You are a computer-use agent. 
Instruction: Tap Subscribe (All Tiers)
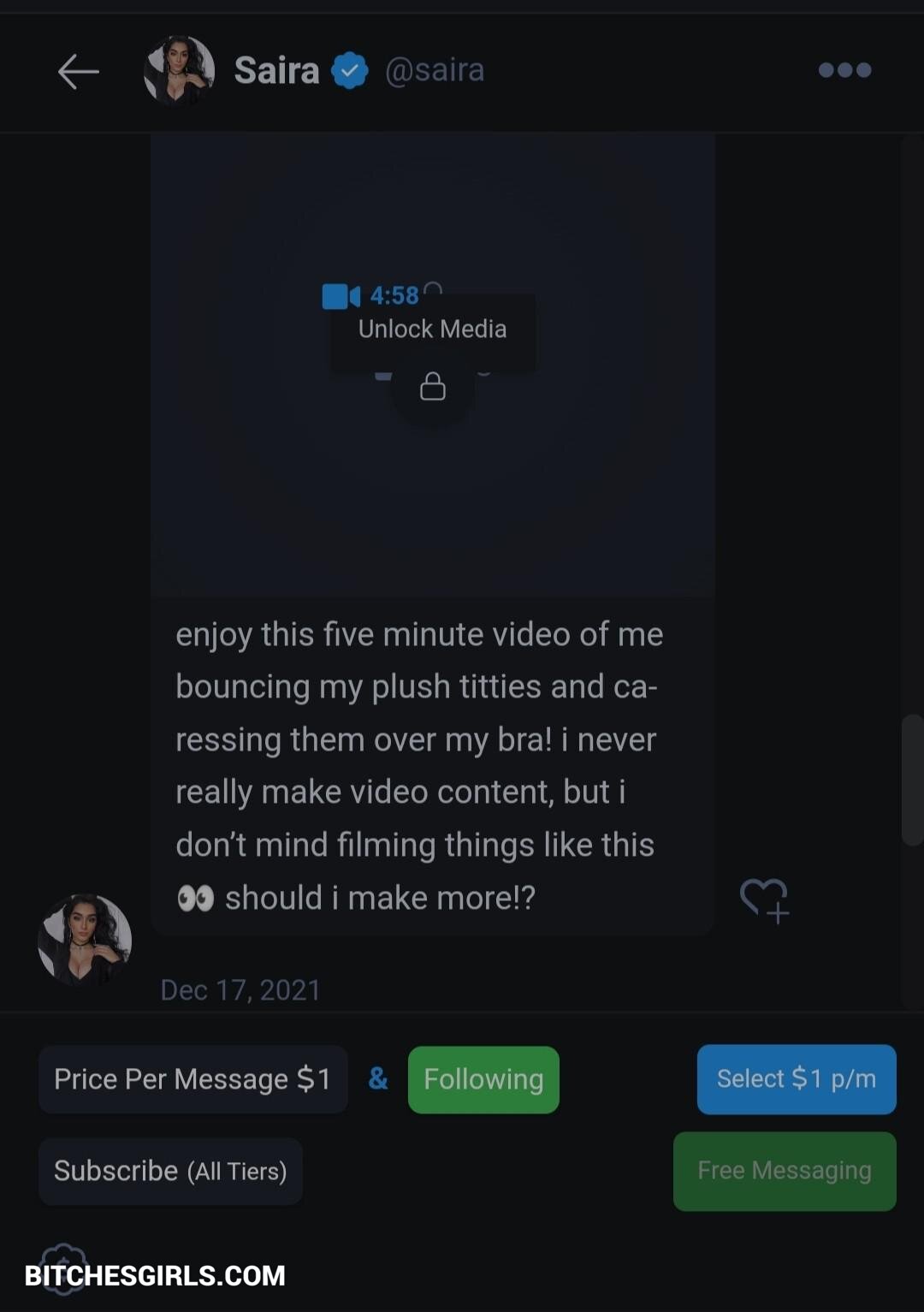[170, 1171]
